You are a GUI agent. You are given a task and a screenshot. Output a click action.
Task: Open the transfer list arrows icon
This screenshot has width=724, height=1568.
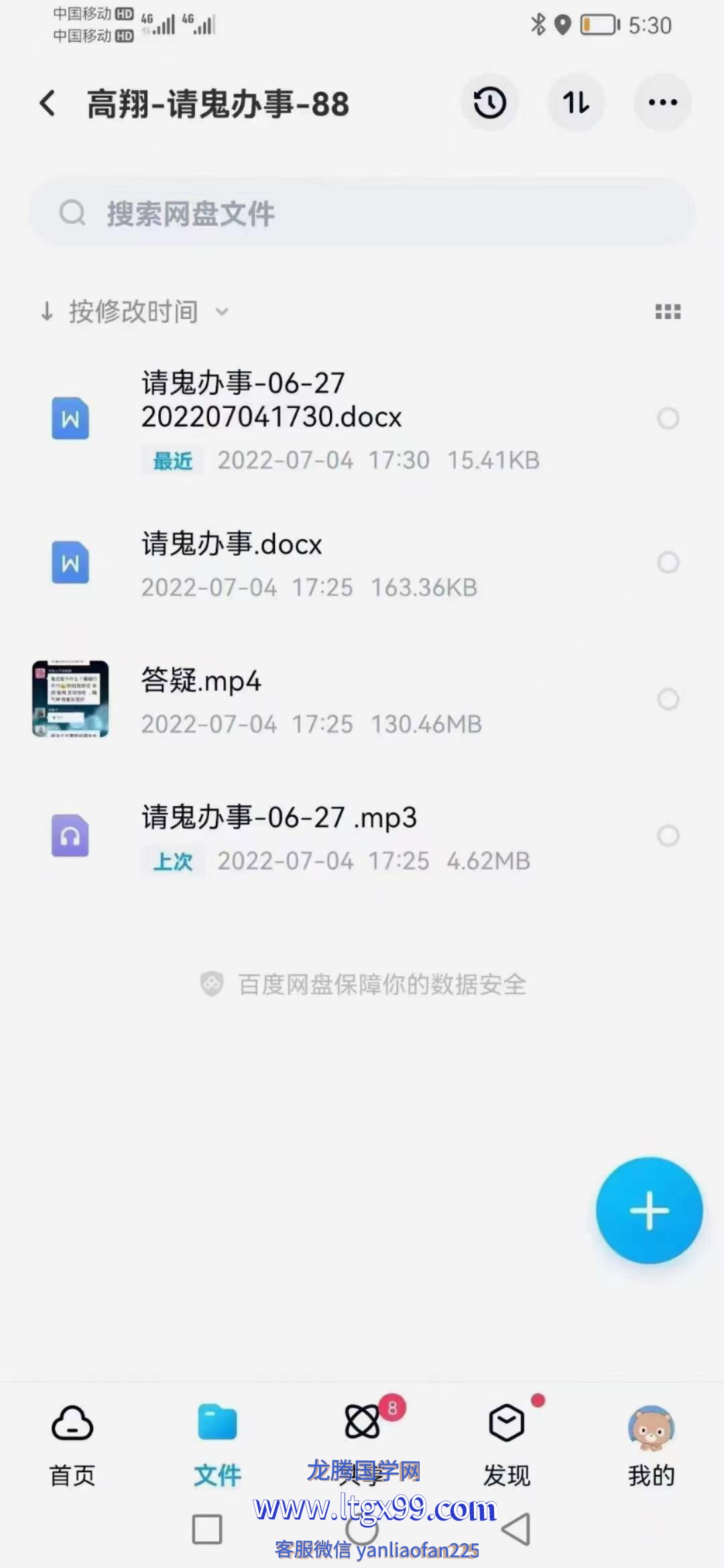tap(577, 103)
